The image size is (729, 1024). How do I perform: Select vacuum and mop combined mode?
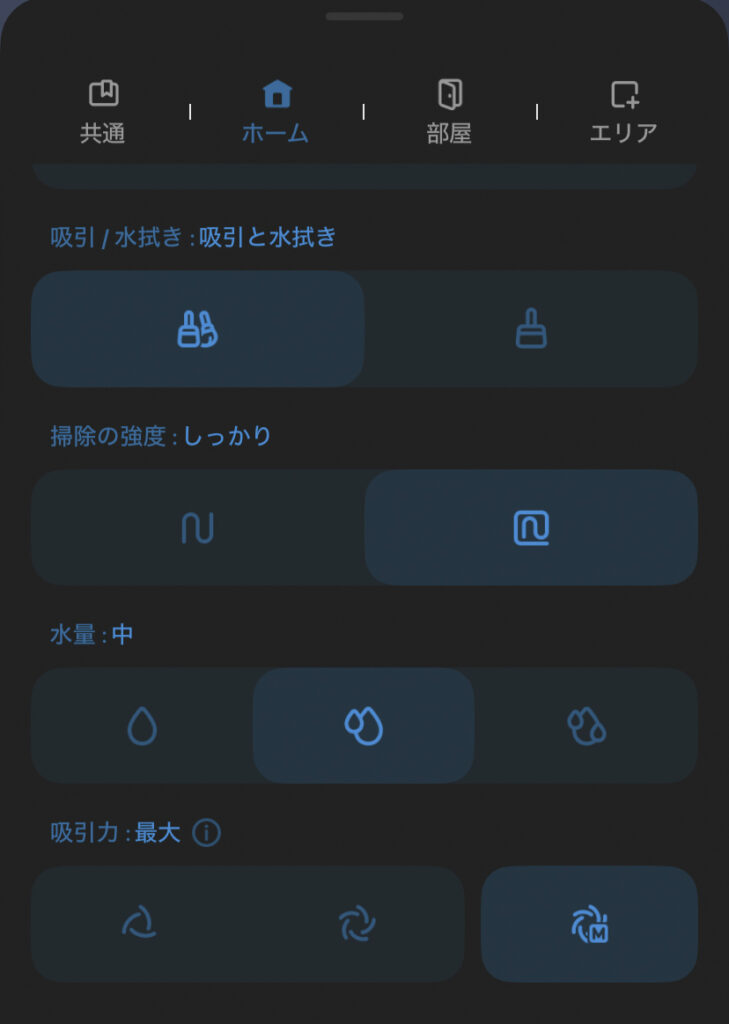click(x=198, y=329)
